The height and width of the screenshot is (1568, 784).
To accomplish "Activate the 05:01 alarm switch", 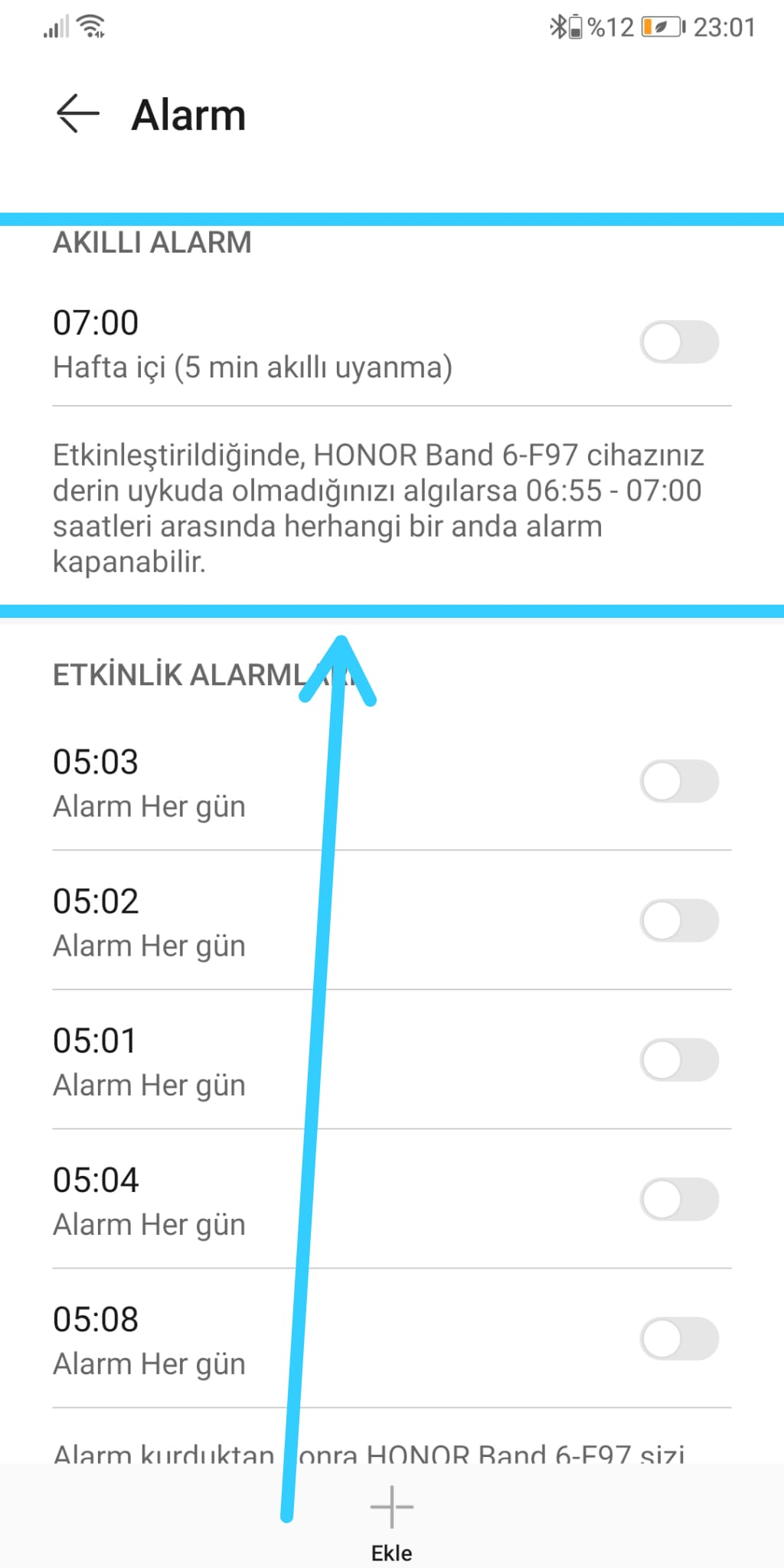I will point(678,1060).
